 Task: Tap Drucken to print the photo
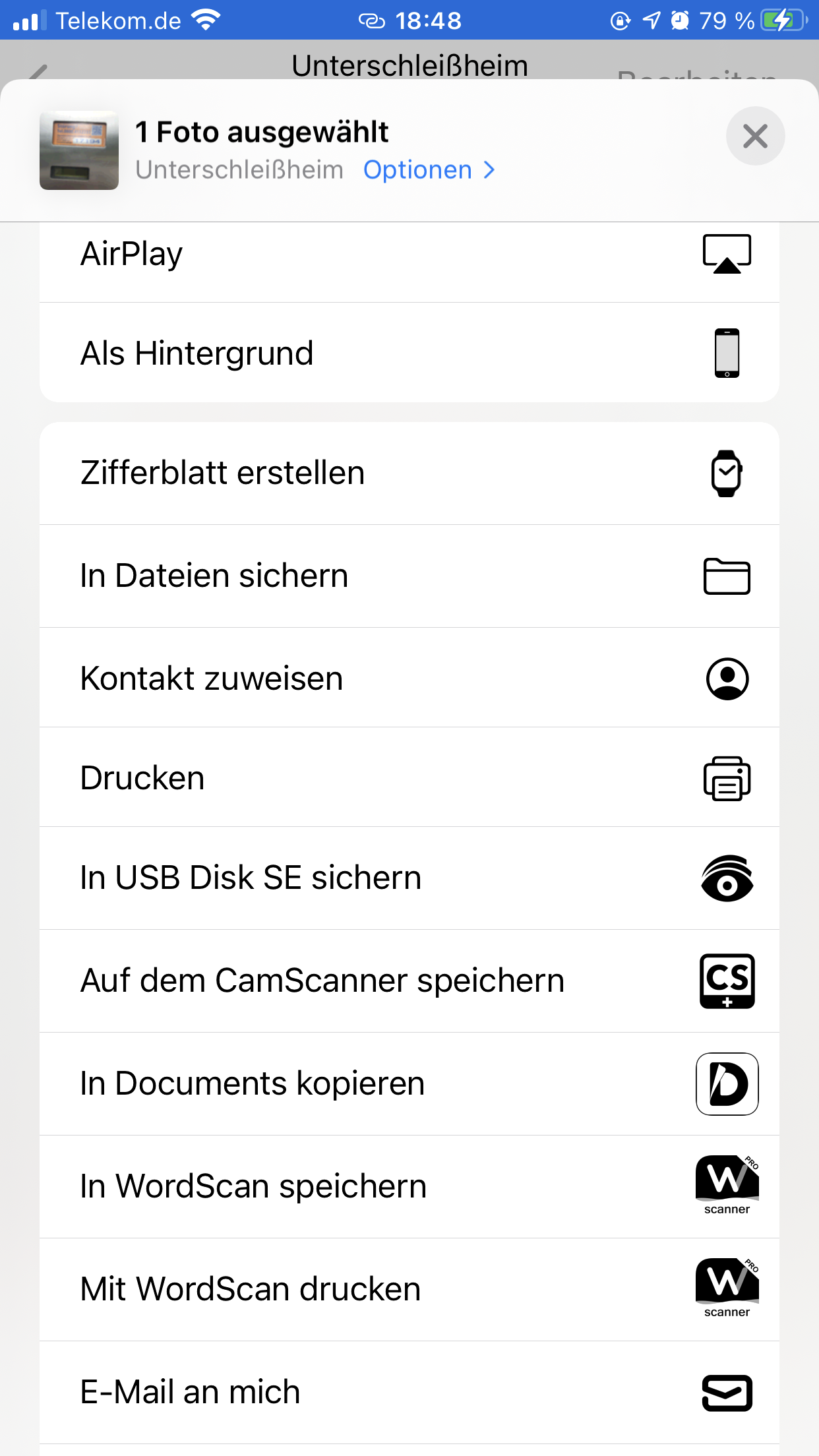click(409, 777)
